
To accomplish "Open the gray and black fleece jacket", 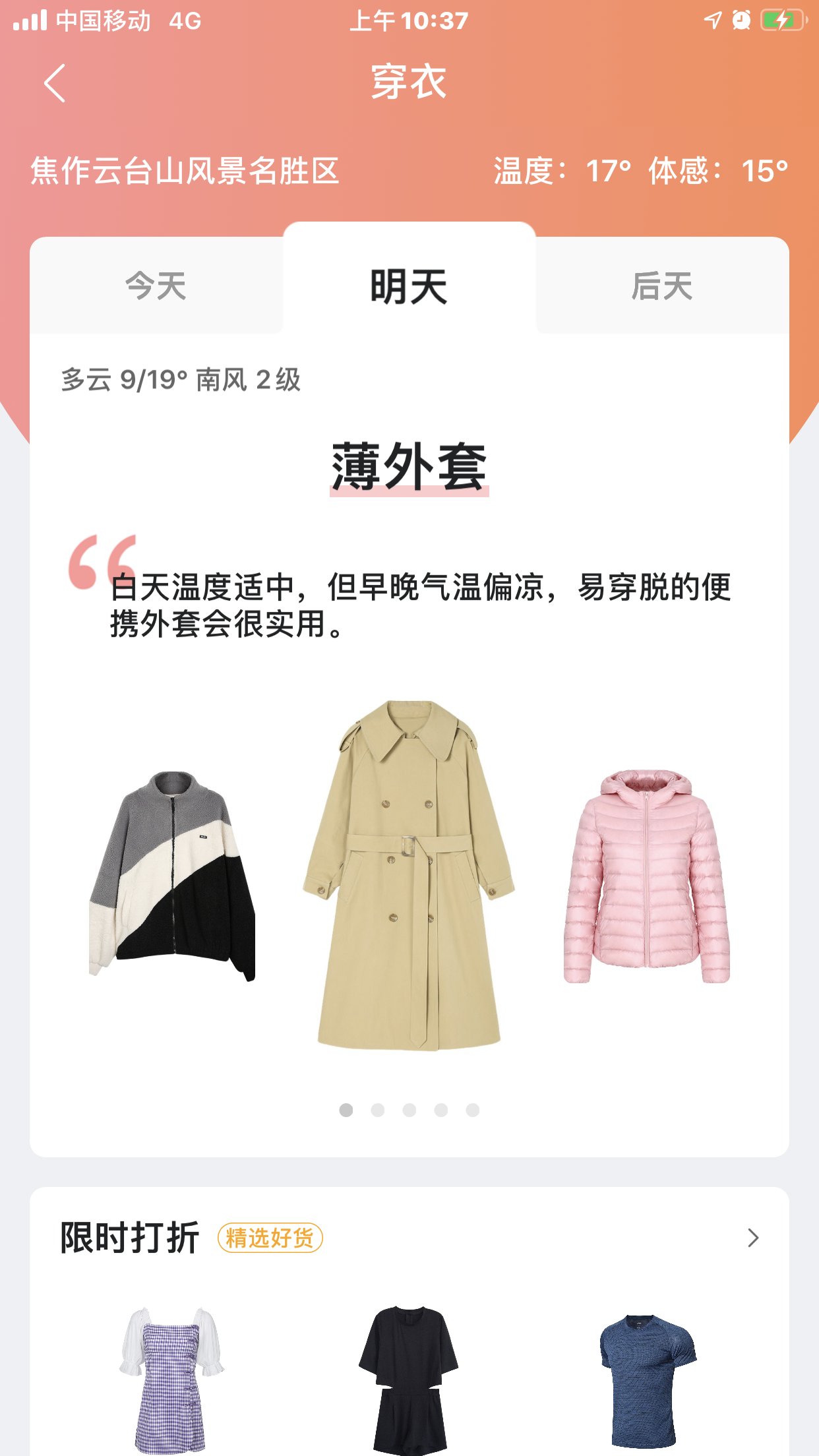I will (x=171, y=876).
